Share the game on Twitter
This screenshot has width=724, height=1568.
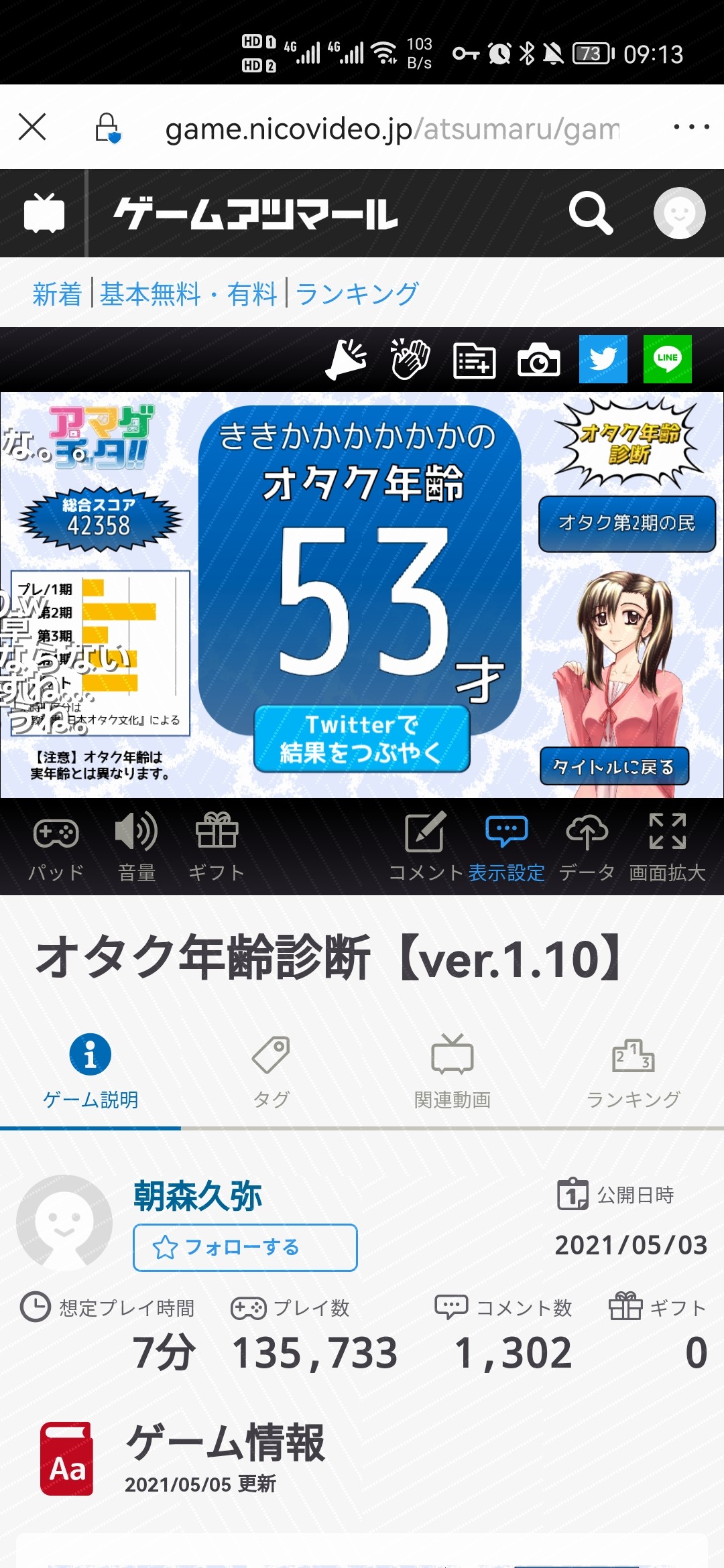pyautogui.click(x=603, y=359)
